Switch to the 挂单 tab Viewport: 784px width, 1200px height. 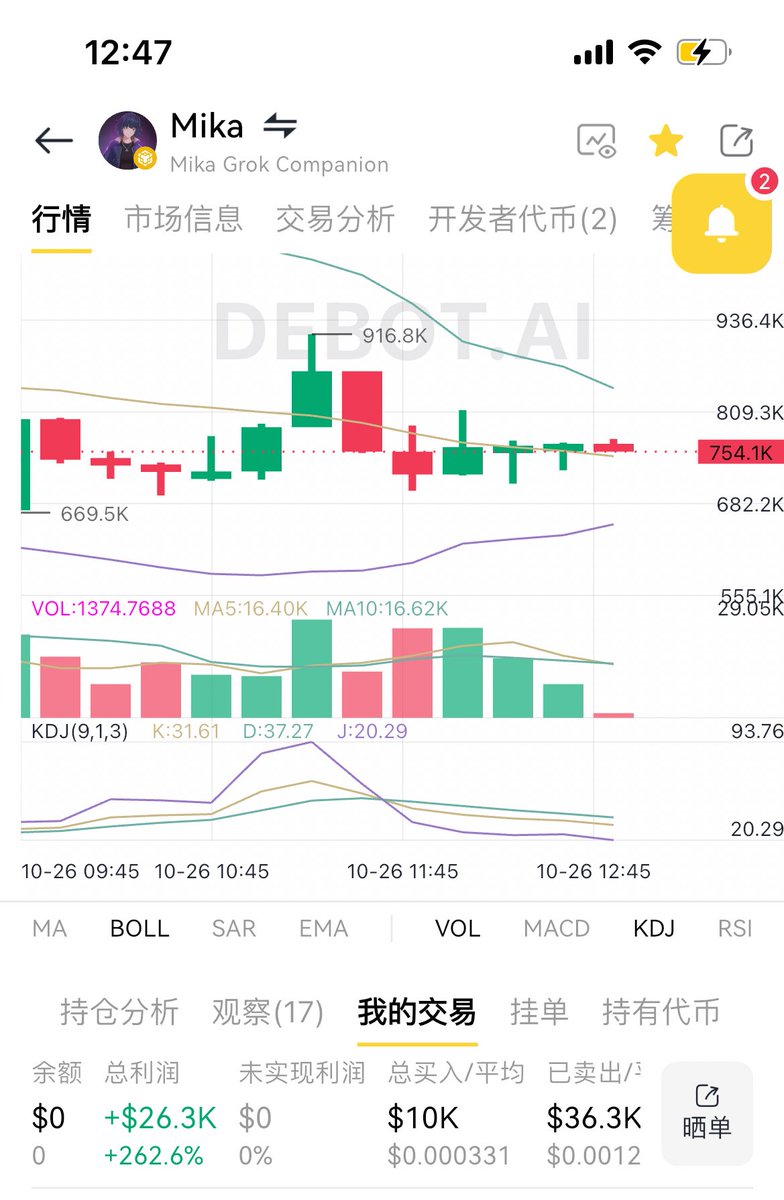[x=538, y=1012]
